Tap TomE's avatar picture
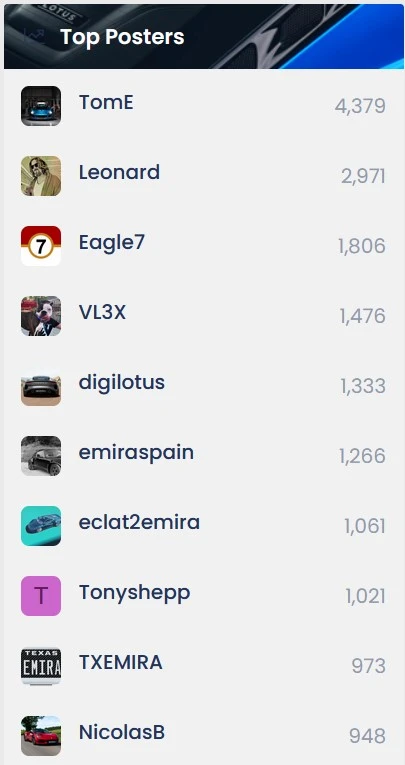 click(41, 106)
